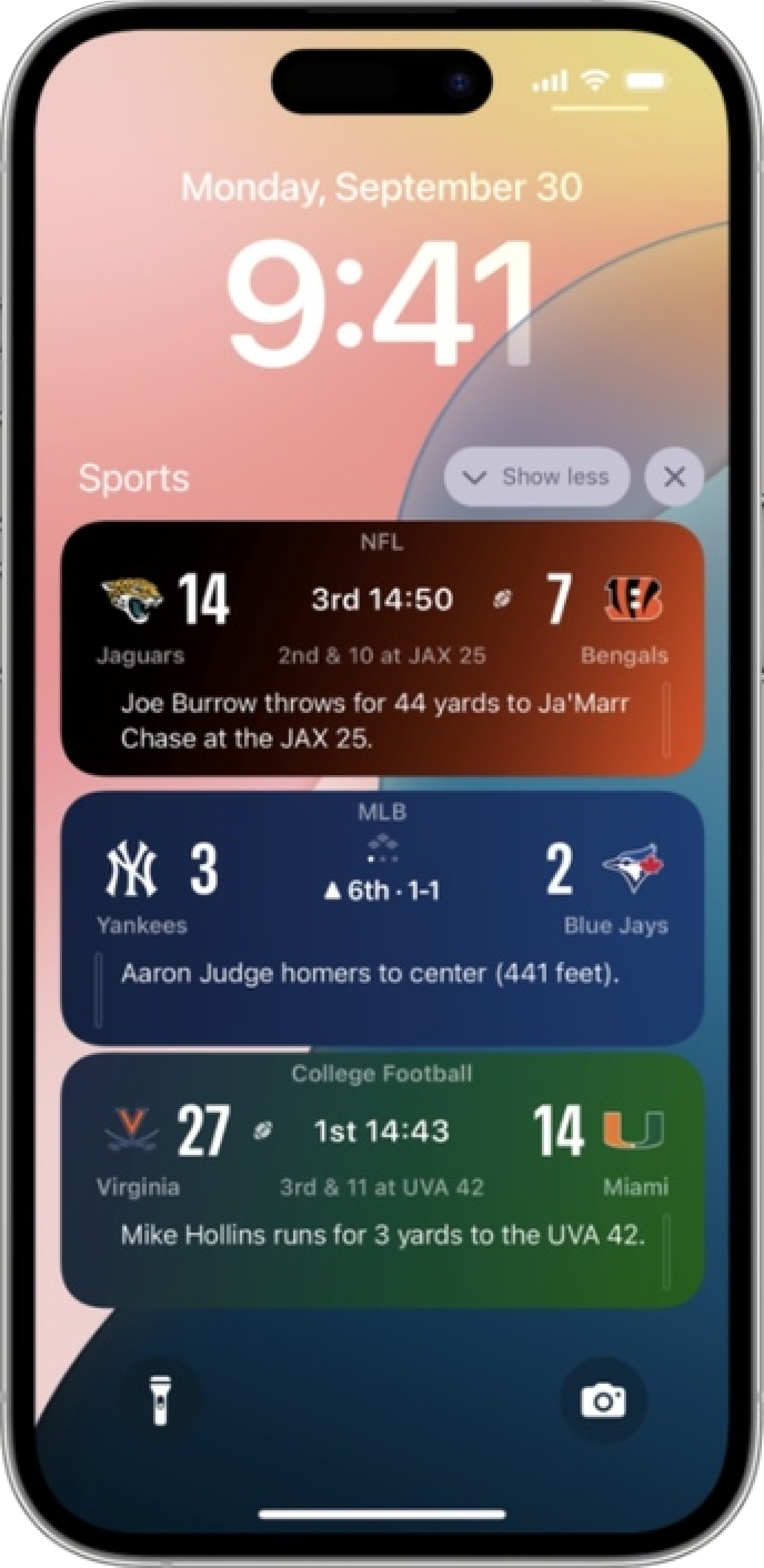Collapse Sports stack with Show less

pos(536,476)
